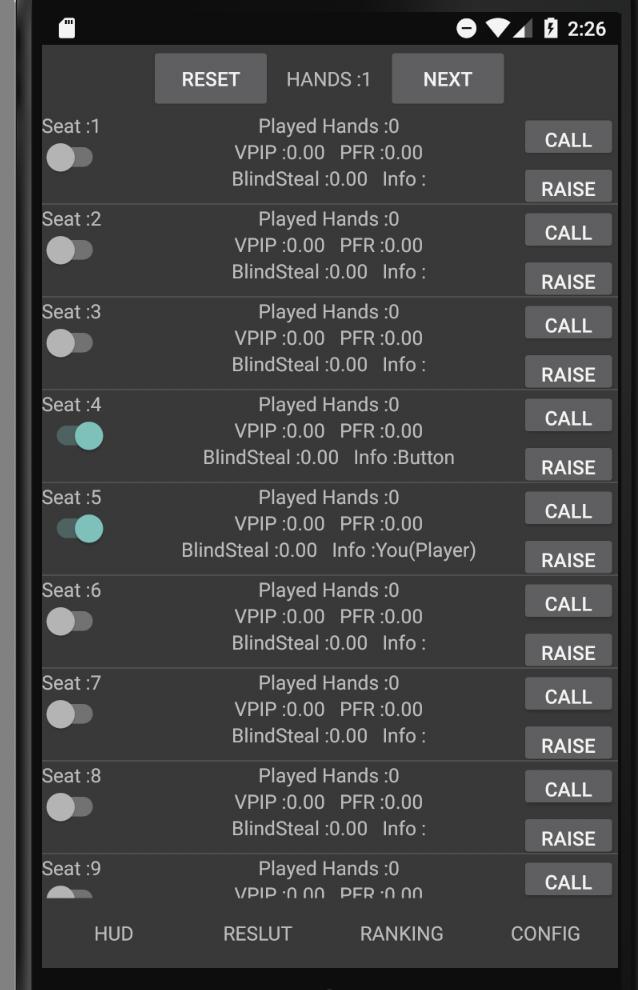Switch to the HUD tab
This screenshot has width=638, height=990.
point(113,933)
